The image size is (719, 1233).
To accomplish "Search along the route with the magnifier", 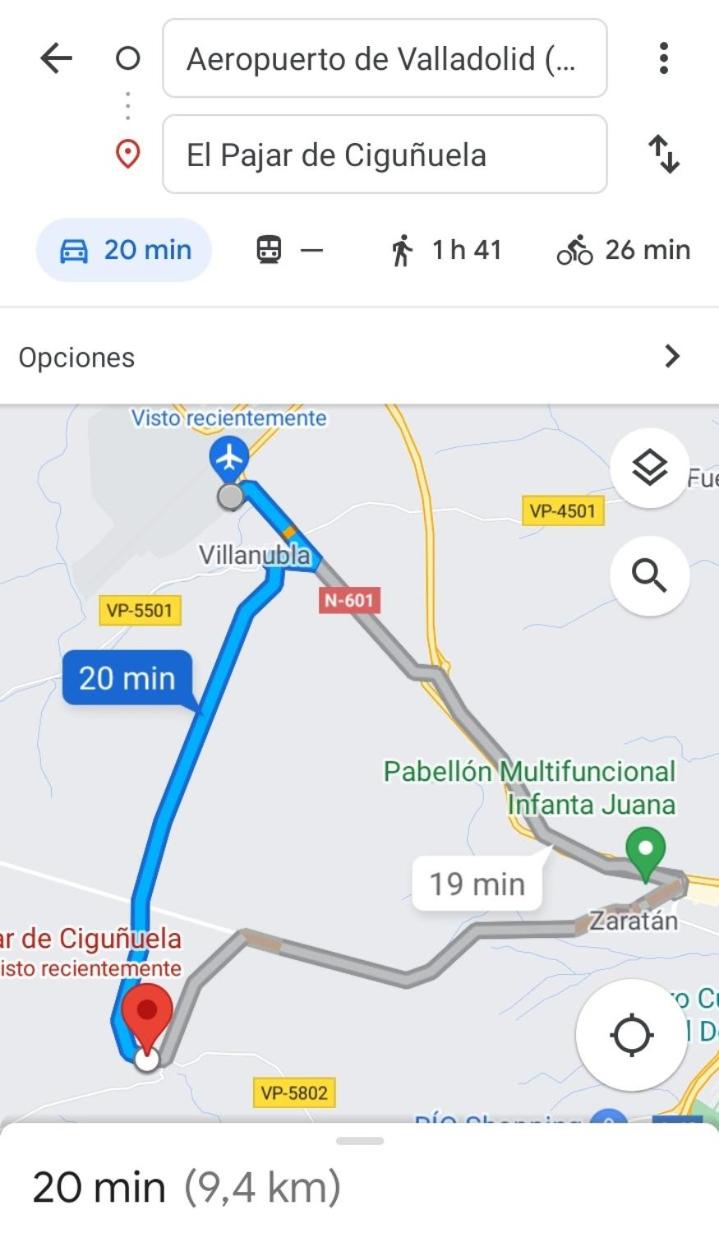I will coord(650,576).
